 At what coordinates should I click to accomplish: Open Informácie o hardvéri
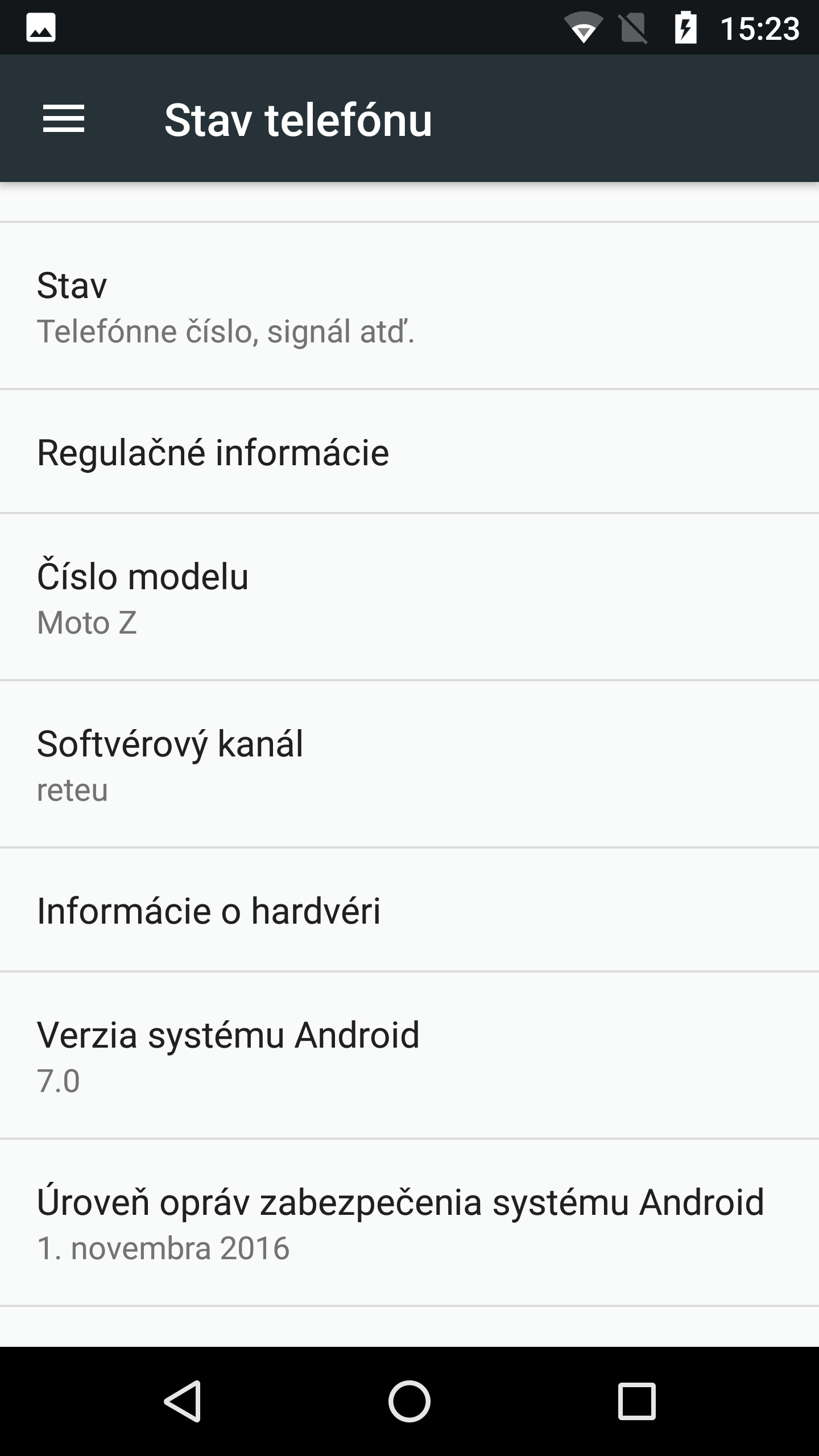[x=409, y=911]
